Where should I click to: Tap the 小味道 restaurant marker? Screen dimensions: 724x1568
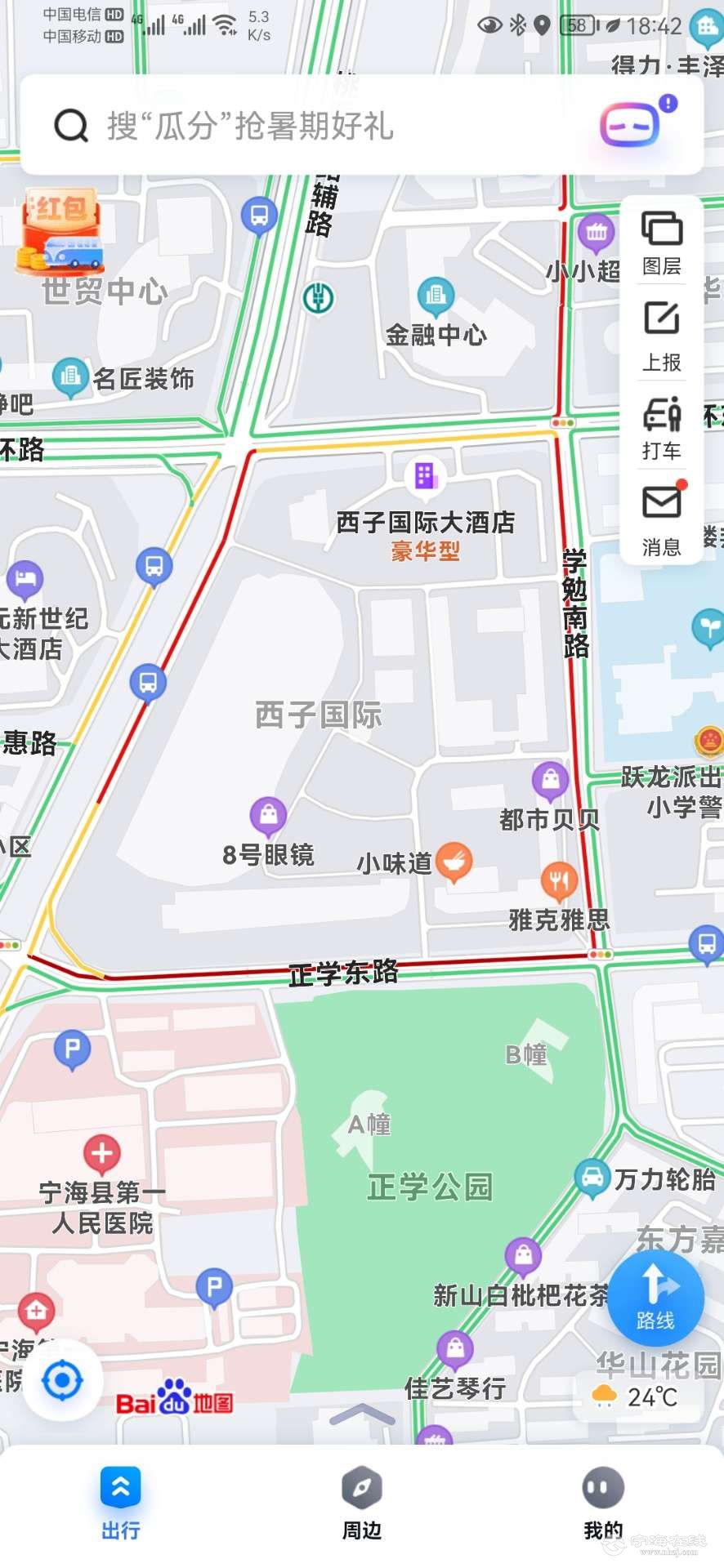(454, 862)
